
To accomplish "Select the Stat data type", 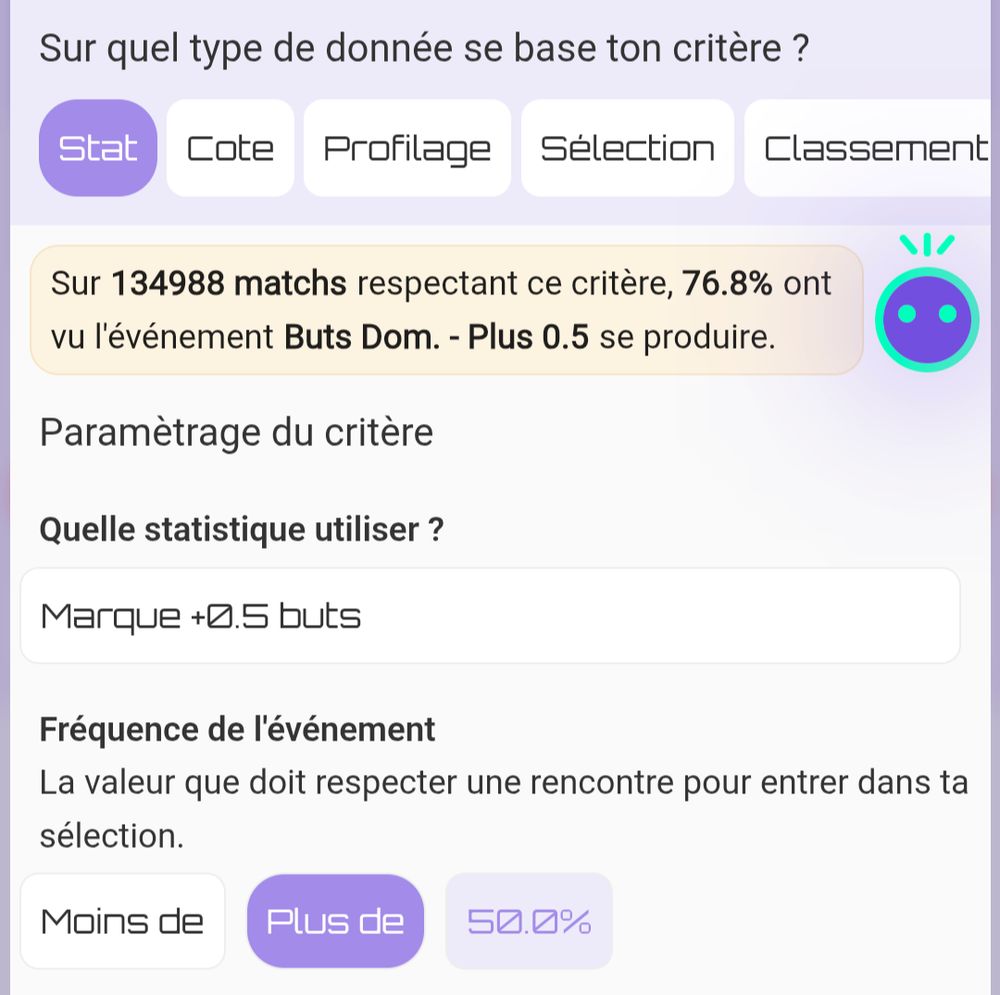I will [98, 148].
